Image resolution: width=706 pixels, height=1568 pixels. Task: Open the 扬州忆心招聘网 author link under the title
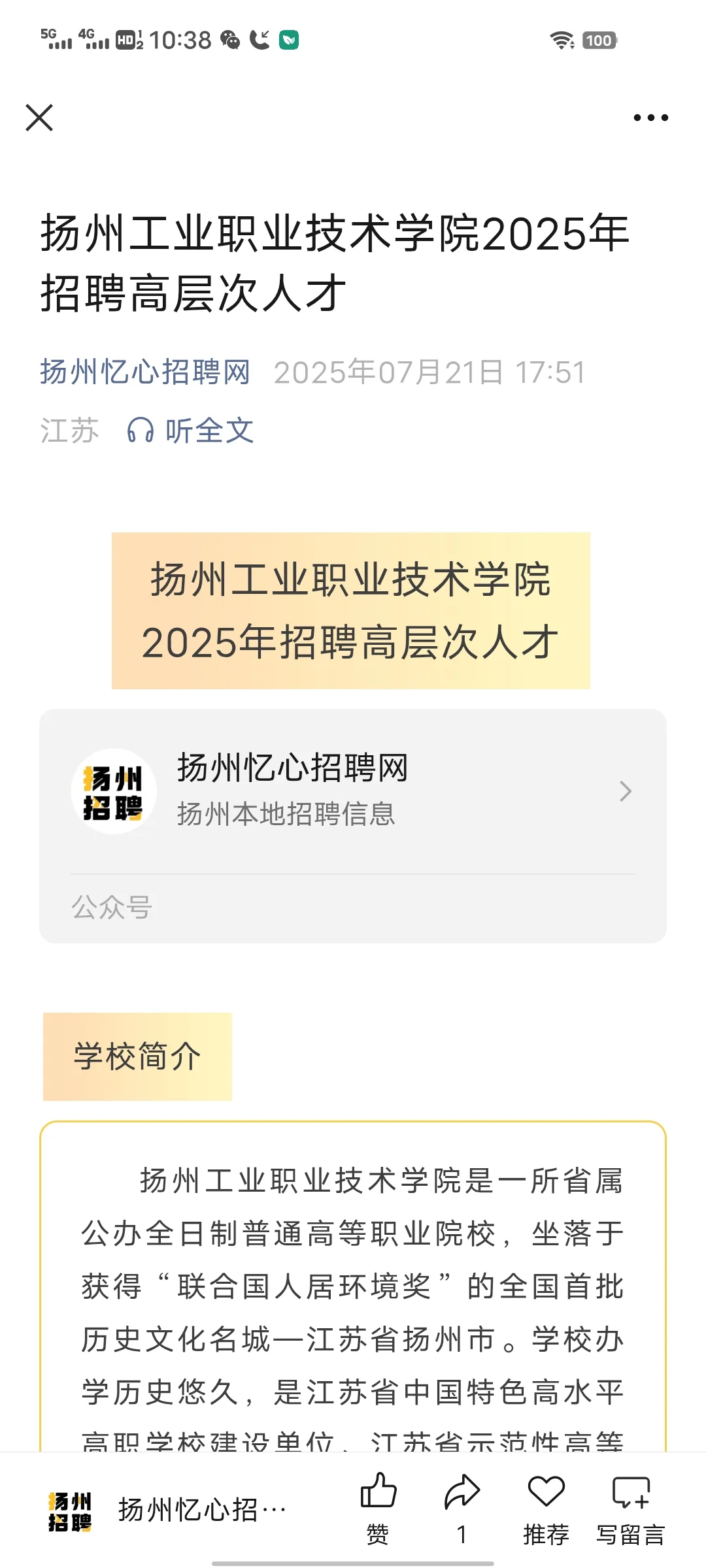(145, 372)
